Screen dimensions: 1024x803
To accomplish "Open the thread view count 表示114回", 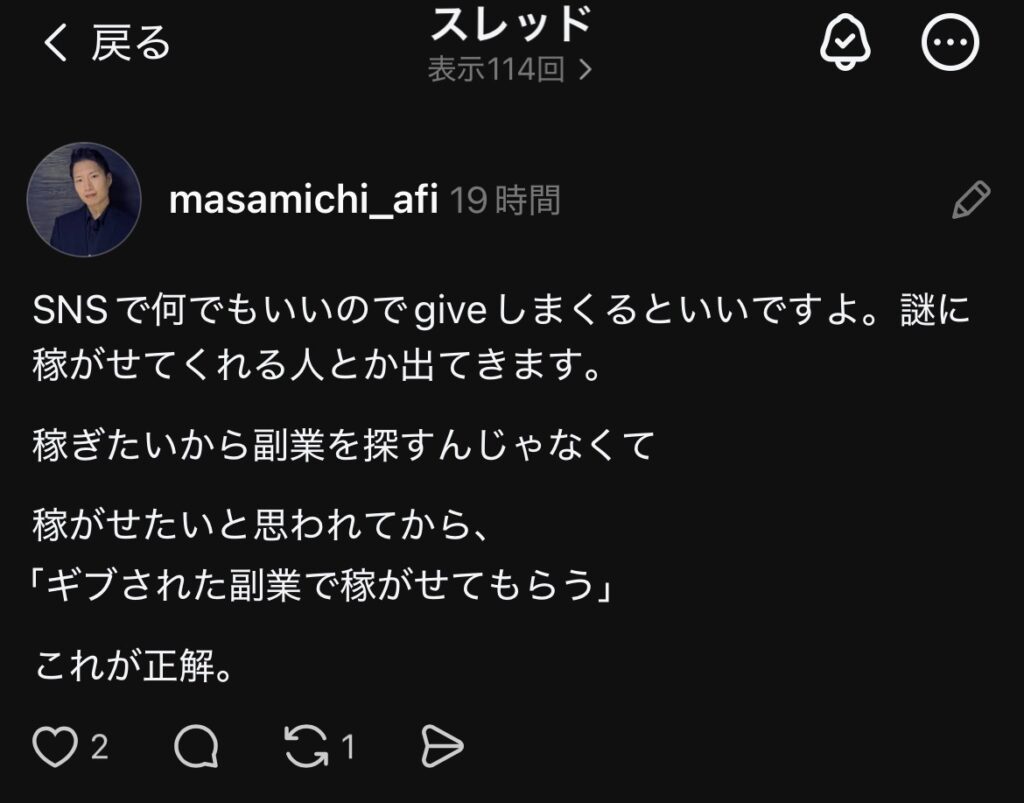I will 510,70.
